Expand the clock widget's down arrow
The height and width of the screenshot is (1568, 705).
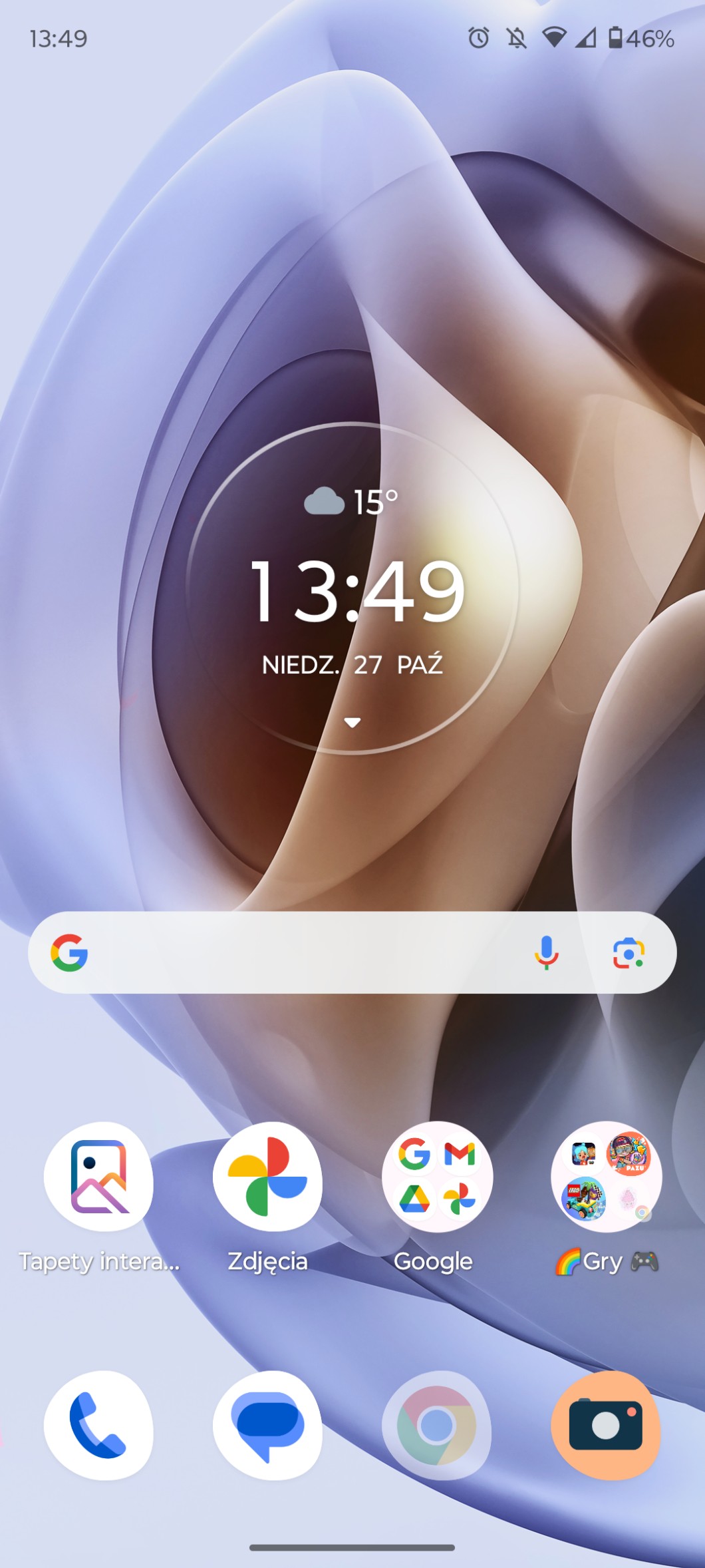pyautogui.click(x=352, y=722)
